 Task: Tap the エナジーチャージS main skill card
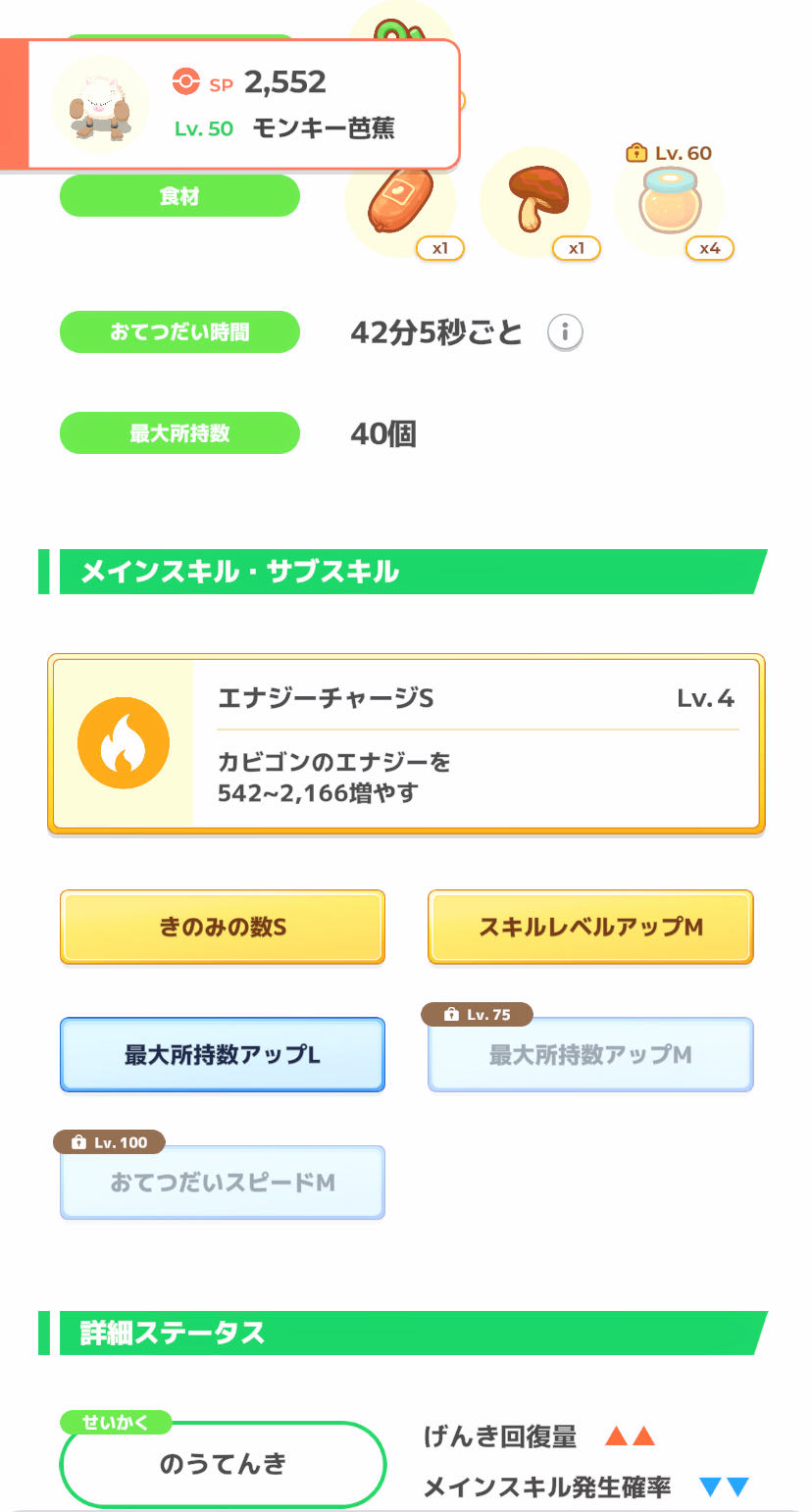point(406,744)
